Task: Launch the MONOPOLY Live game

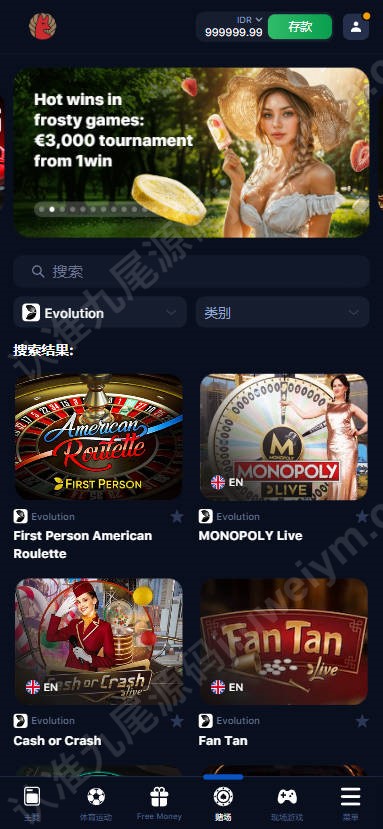Action: [284, 437]
